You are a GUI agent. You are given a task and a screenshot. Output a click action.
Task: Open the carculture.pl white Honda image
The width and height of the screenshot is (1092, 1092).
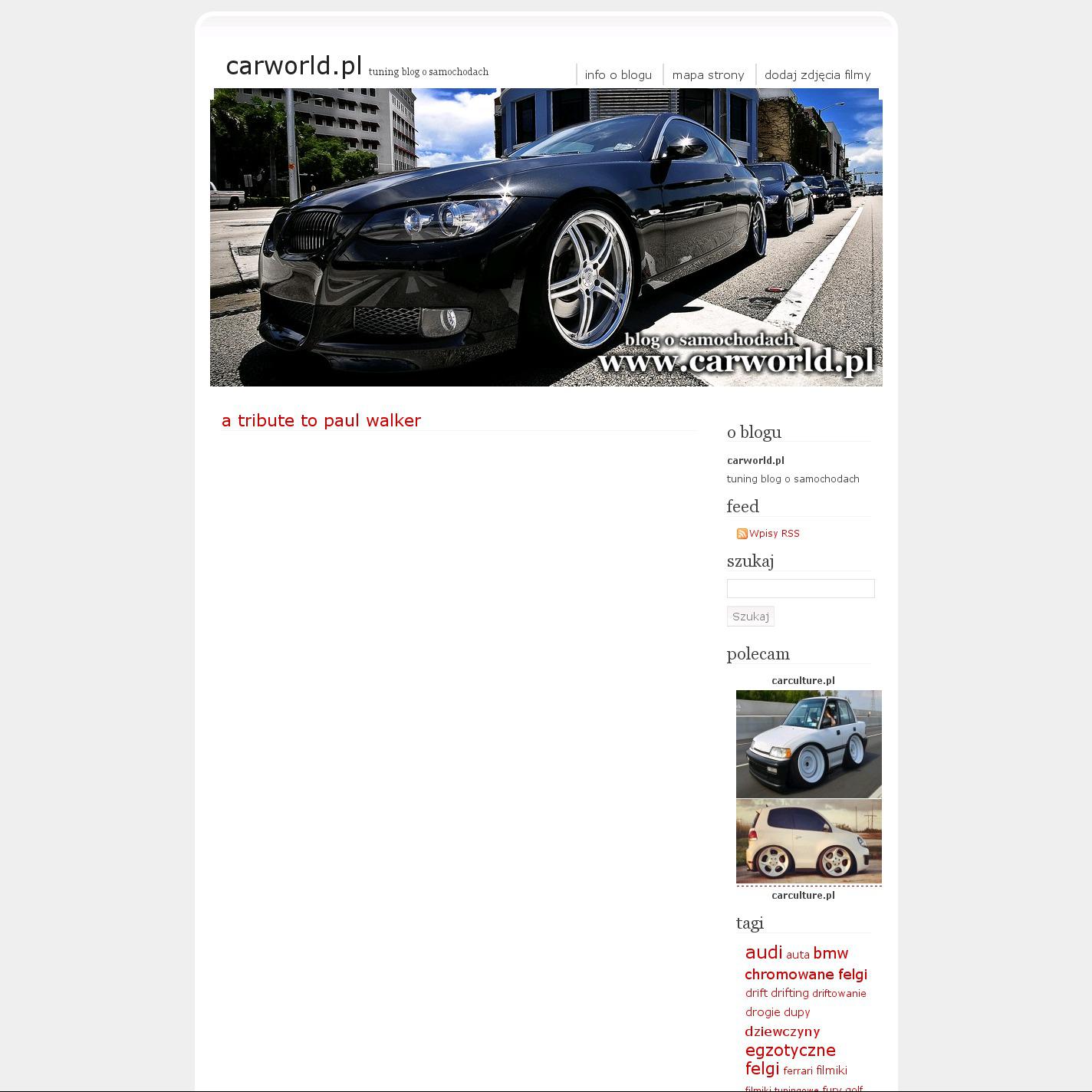pyautogui.click(x=808, y=744)
